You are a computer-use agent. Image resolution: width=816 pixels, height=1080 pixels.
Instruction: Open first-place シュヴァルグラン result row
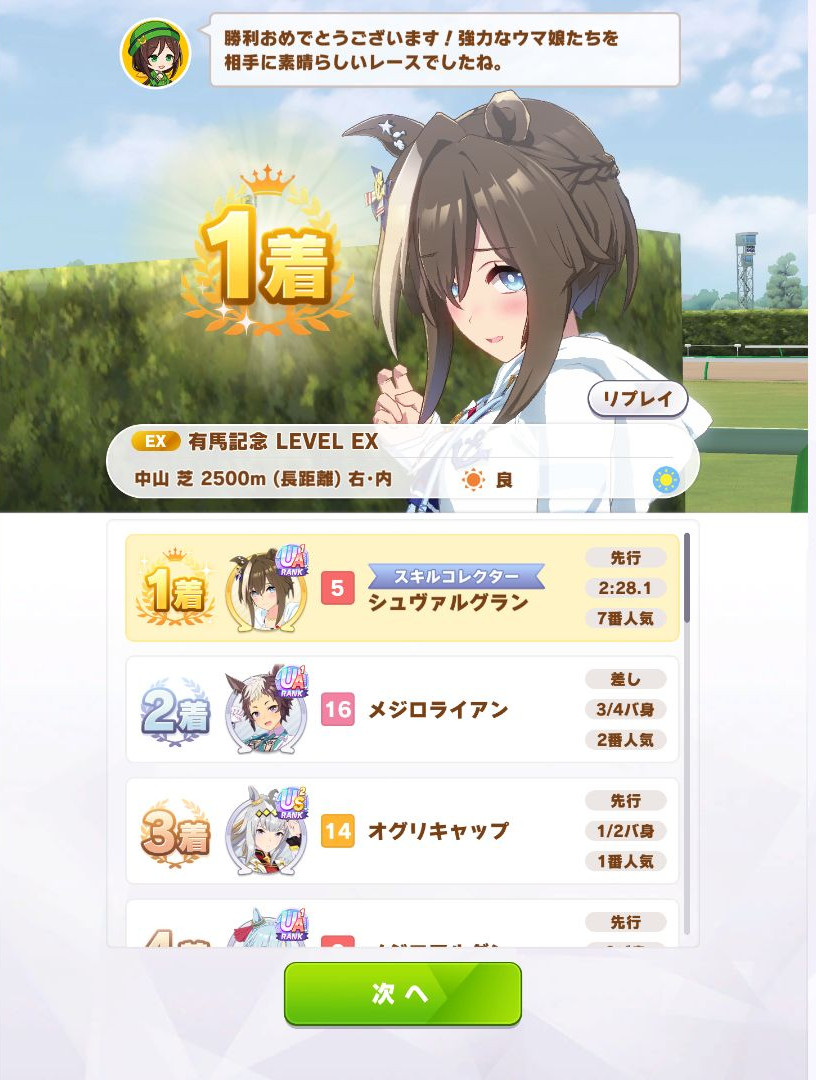(402, 588)
